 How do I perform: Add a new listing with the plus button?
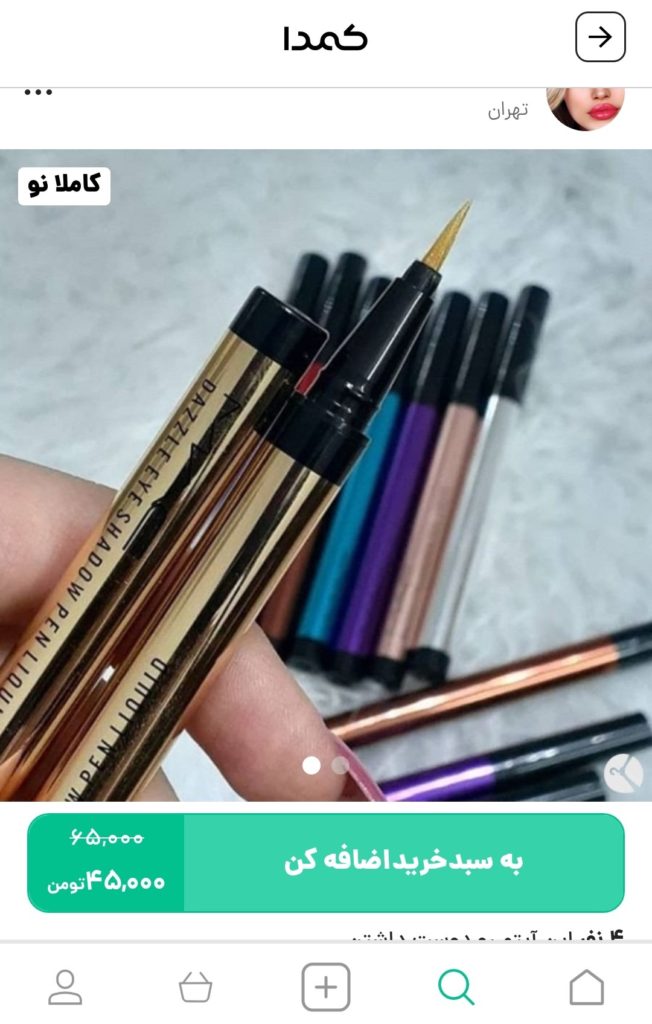coord(326,987)
